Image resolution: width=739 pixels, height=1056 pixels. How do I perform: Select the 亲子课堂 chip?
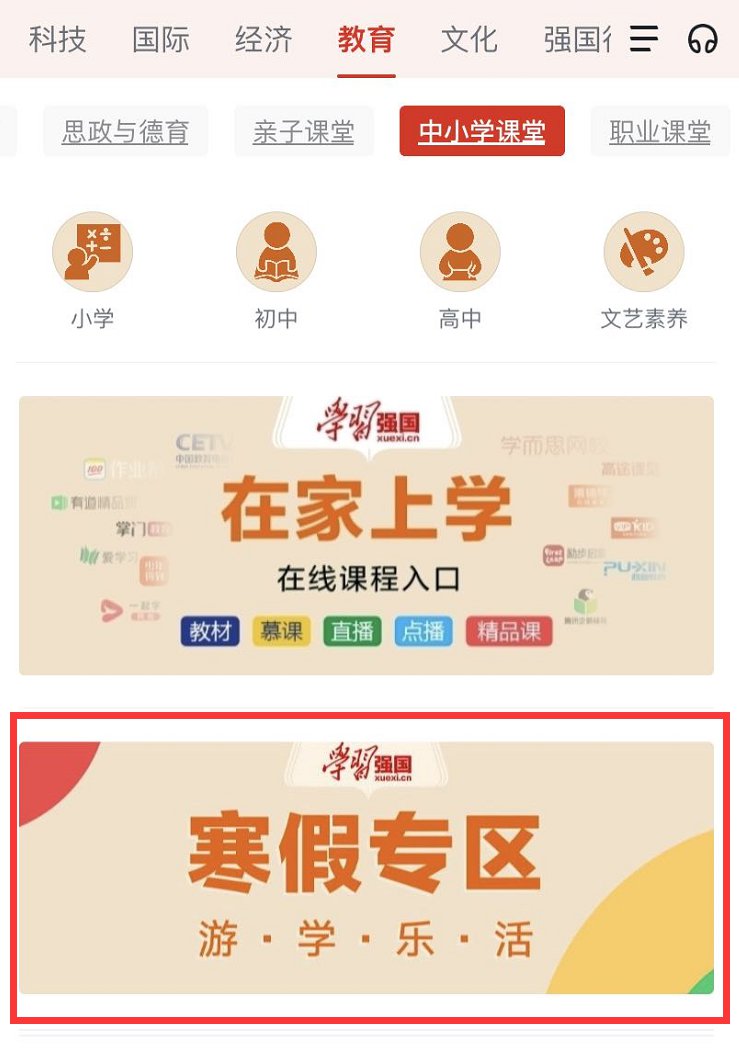[x=303, y=132]
